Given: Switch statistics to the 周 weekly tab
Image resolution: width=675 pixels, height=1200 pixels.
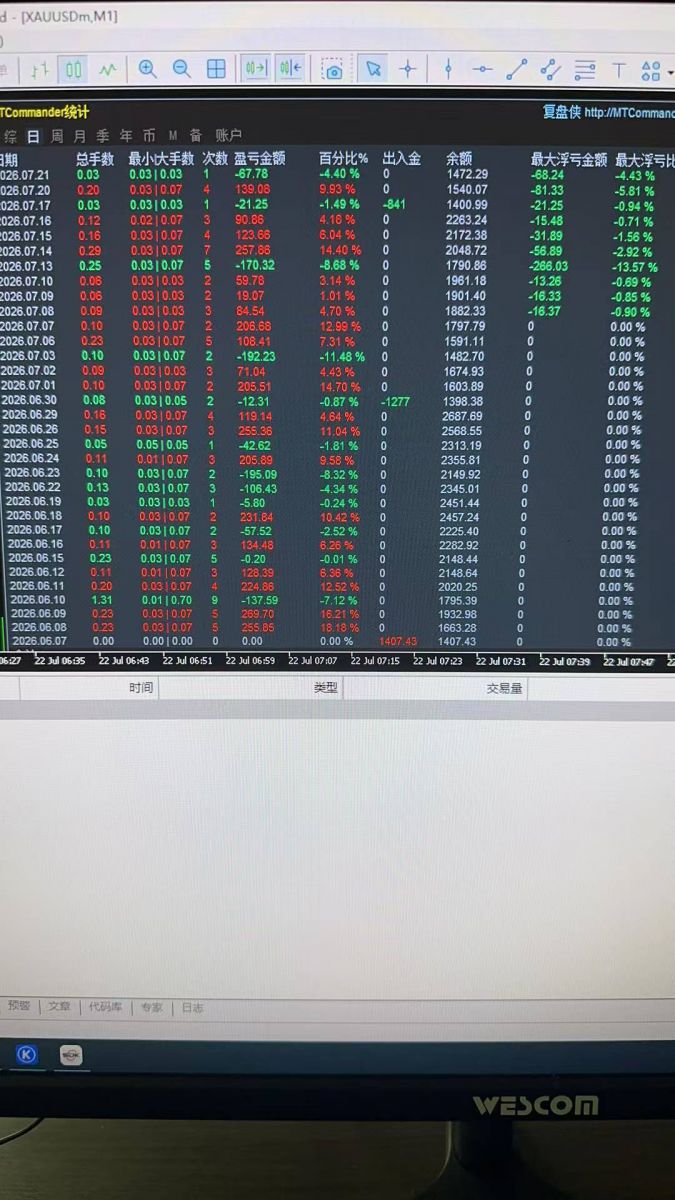Looking at the screenshot, I should point(57,136).
